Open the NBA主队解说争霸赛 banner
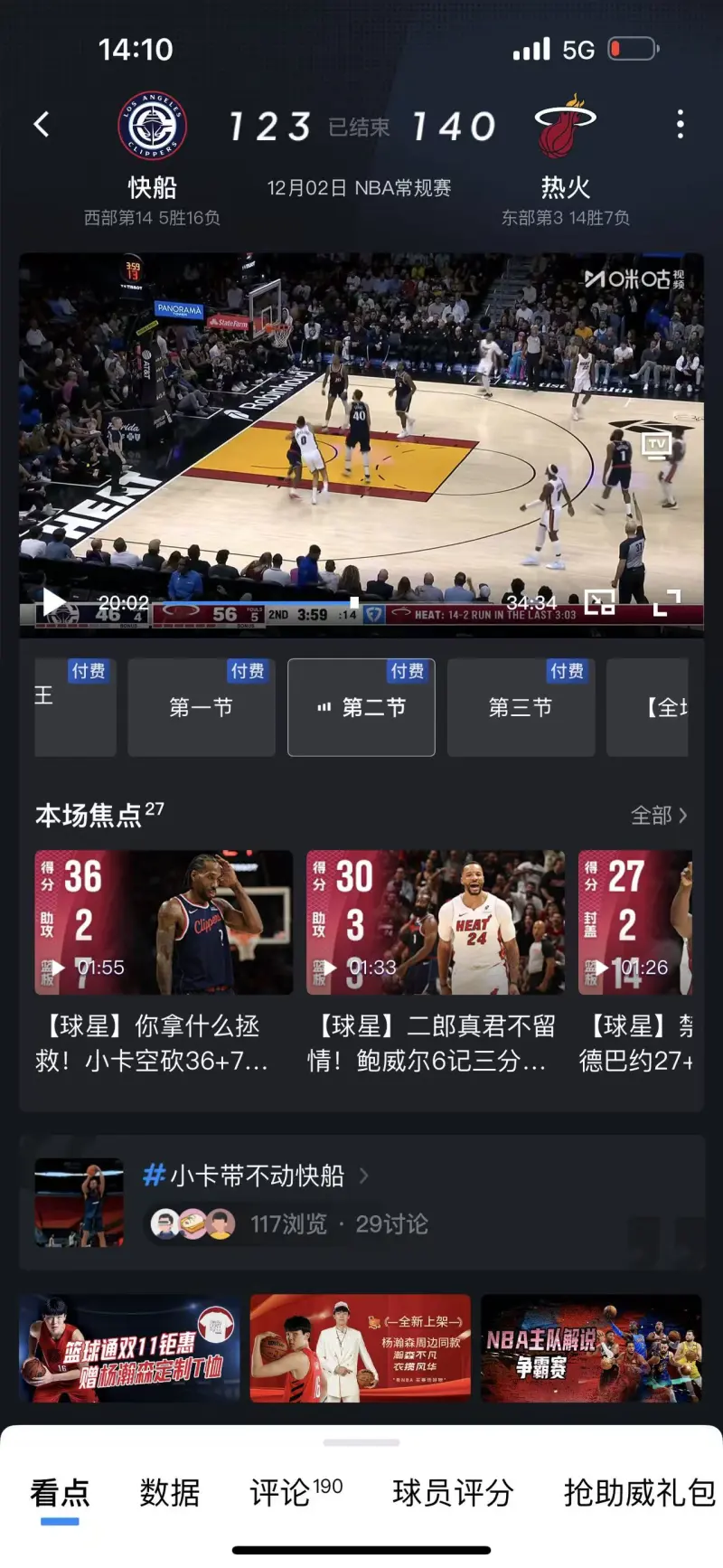 (x=591, y=1348)
